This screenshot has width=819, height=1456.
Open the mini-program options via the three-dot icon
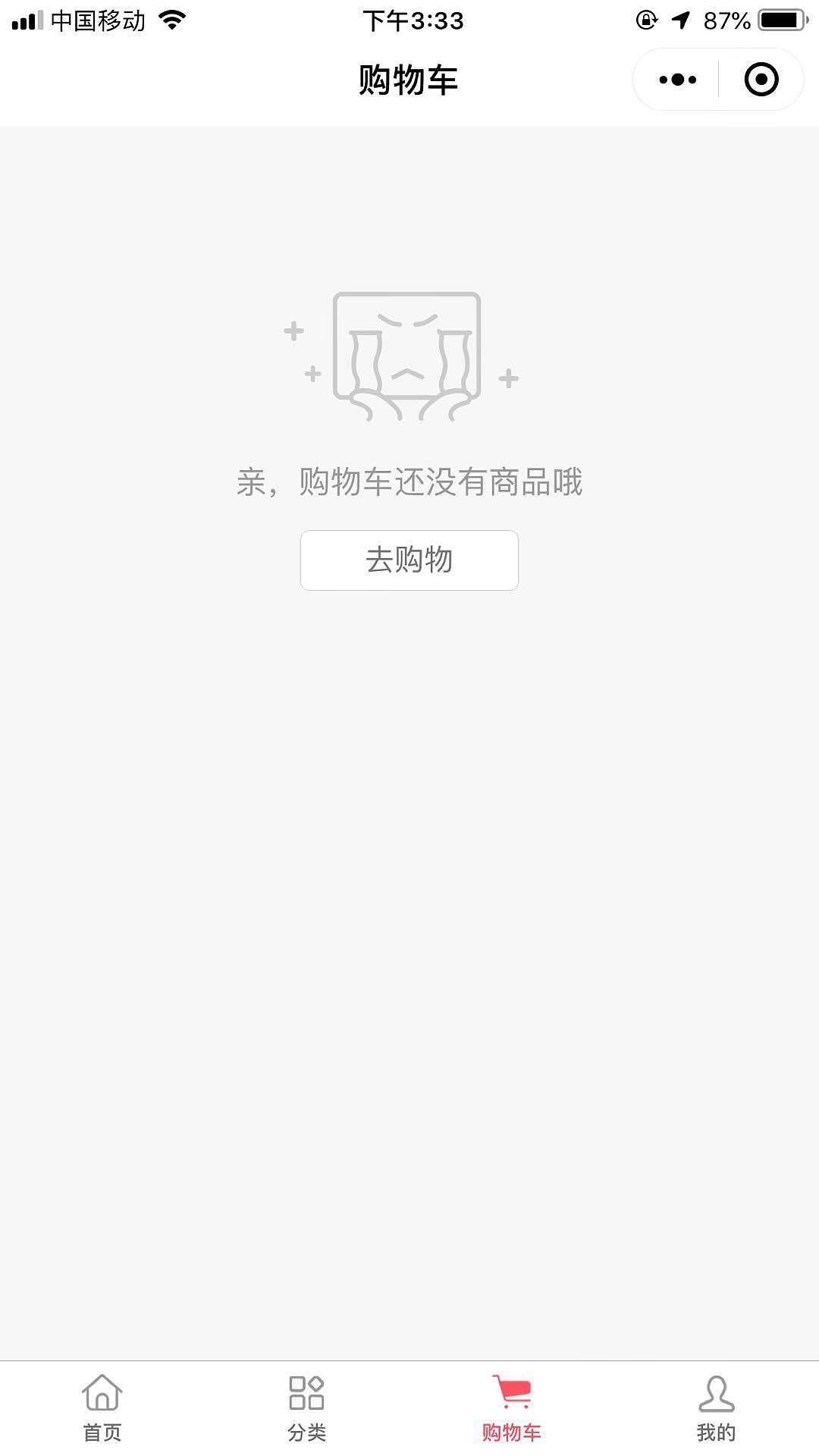point(676,78)
